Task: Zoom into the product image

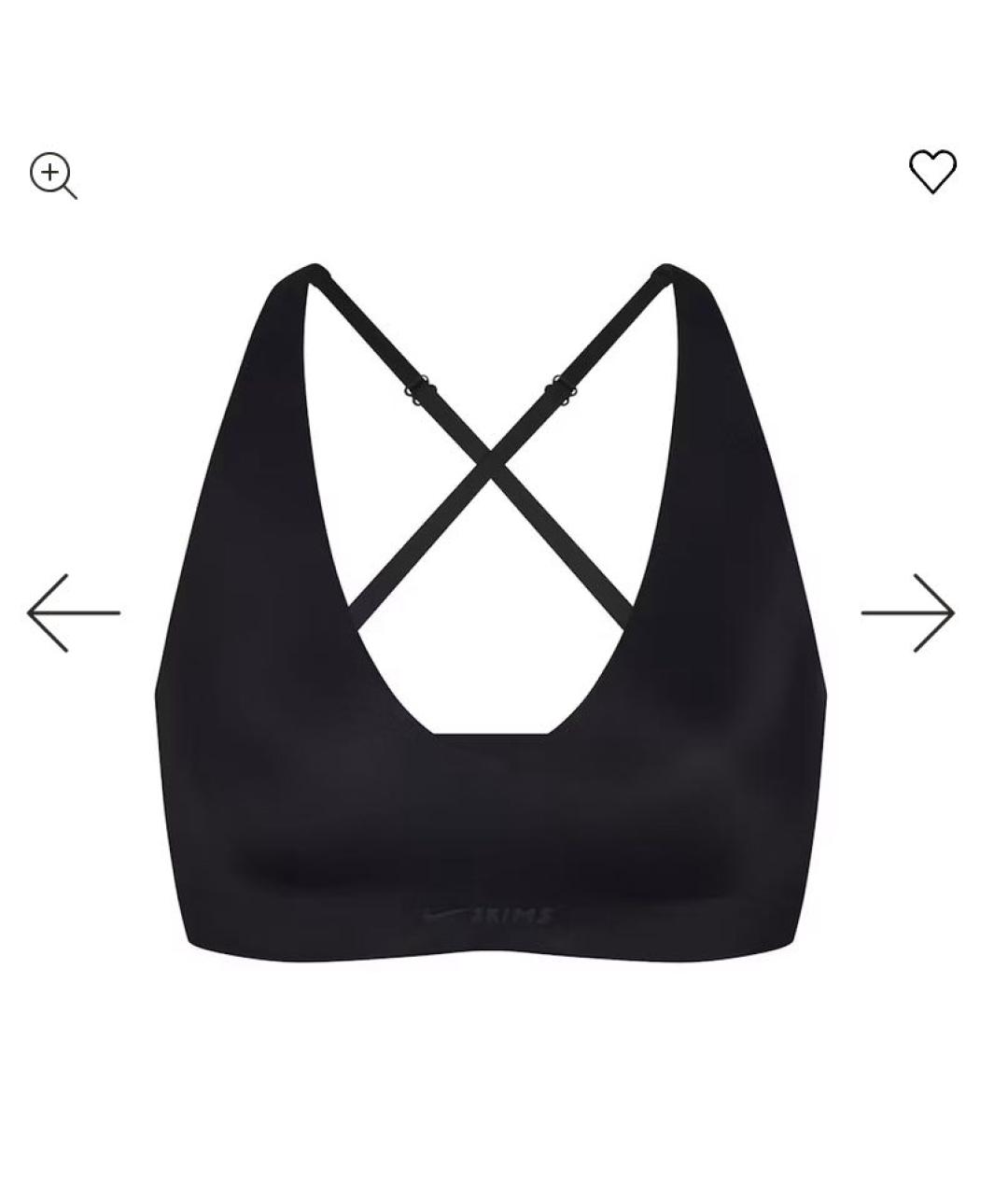Action: click(51, 175)
